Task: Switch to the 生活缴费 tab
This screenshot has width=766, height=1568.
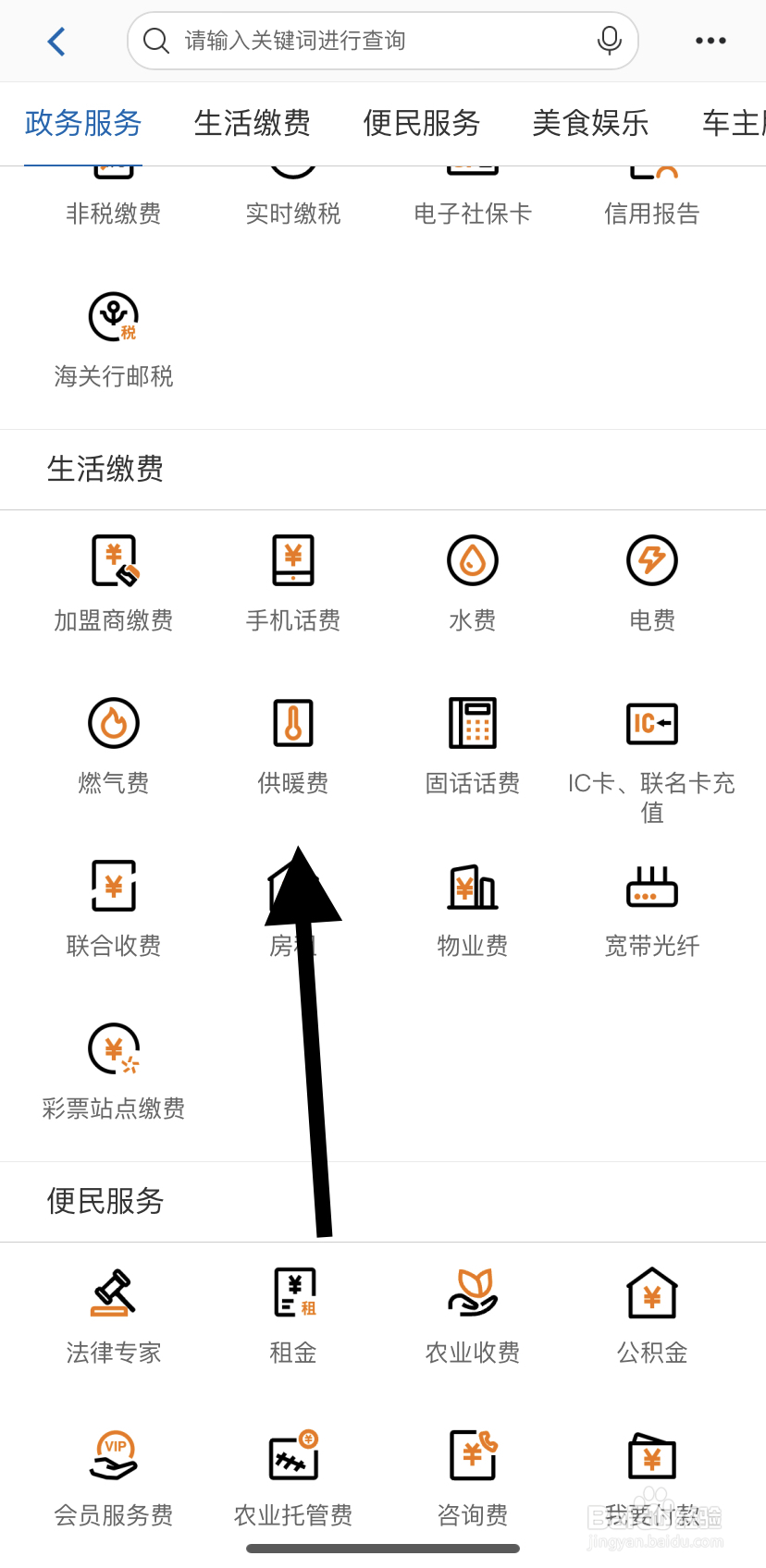Action: click(x=252, y=125)
